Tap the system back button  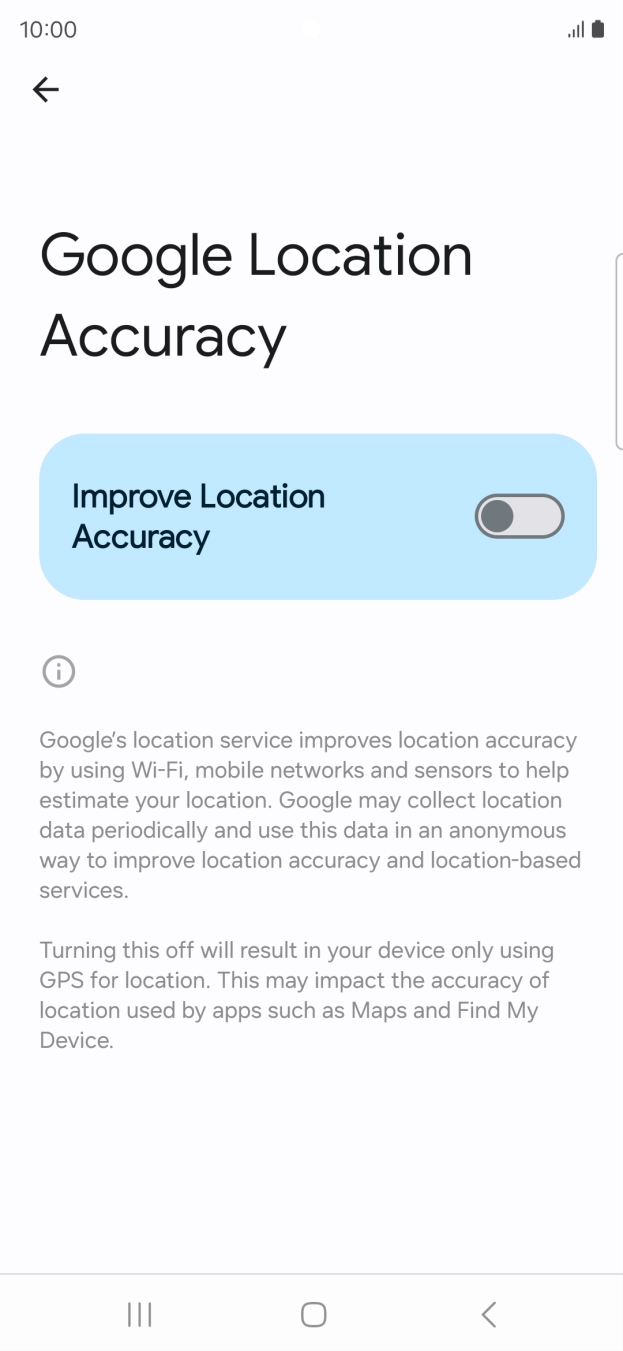[x=488, y=1314]
